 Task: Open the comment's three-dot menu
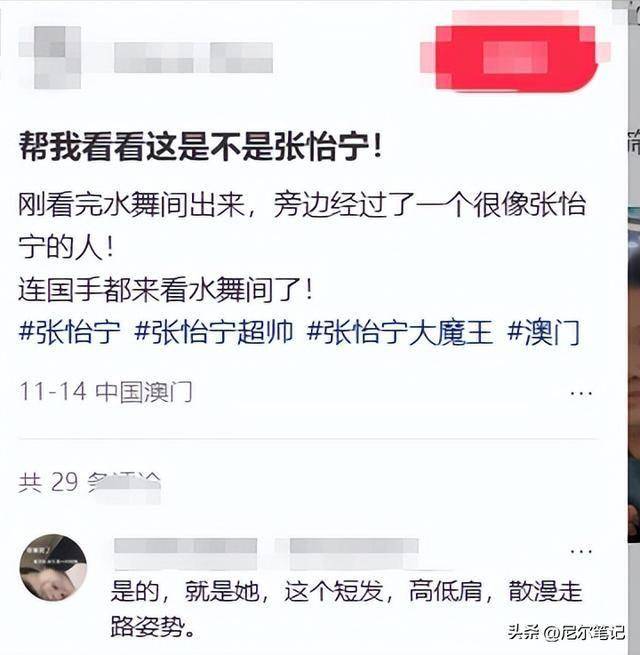[x=581, y=551]
